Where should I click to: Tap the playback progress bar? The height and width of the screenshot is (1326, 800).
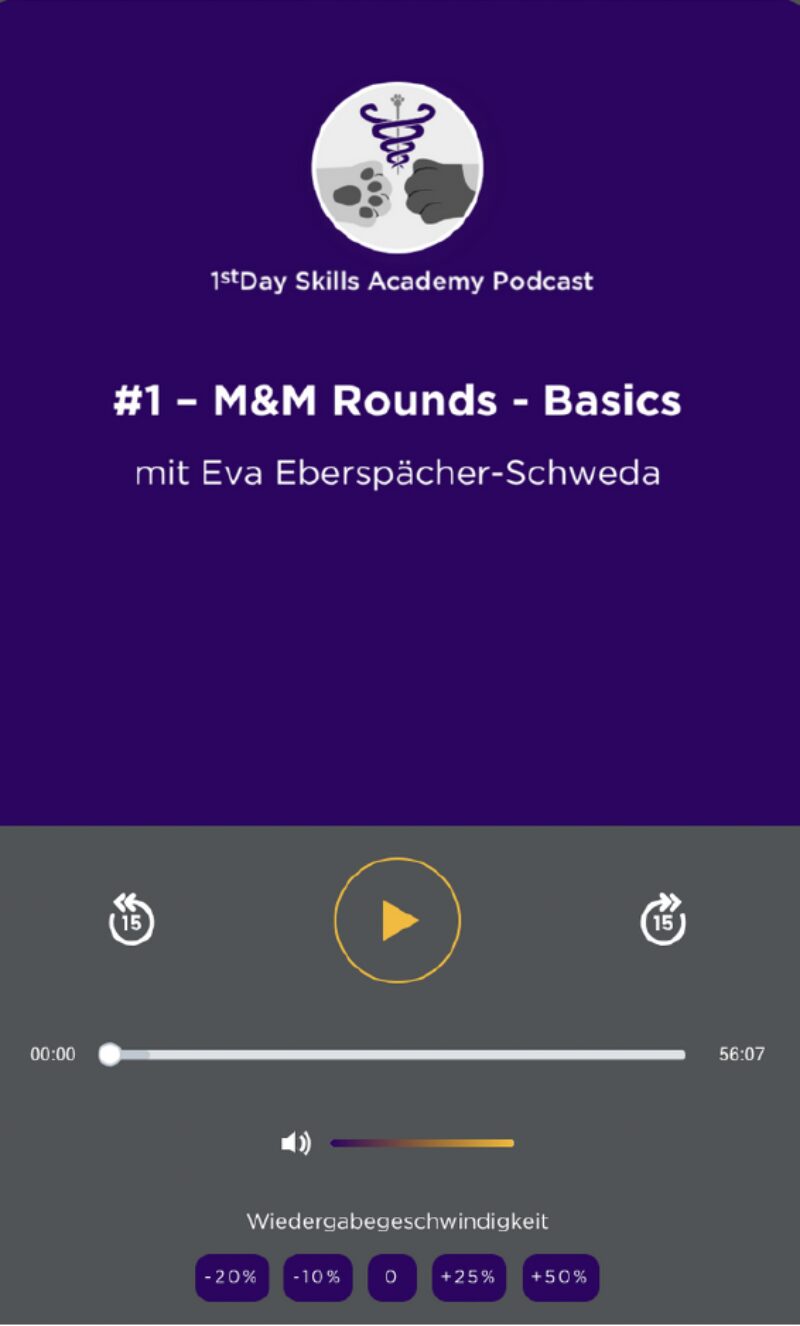[397, 1054]
